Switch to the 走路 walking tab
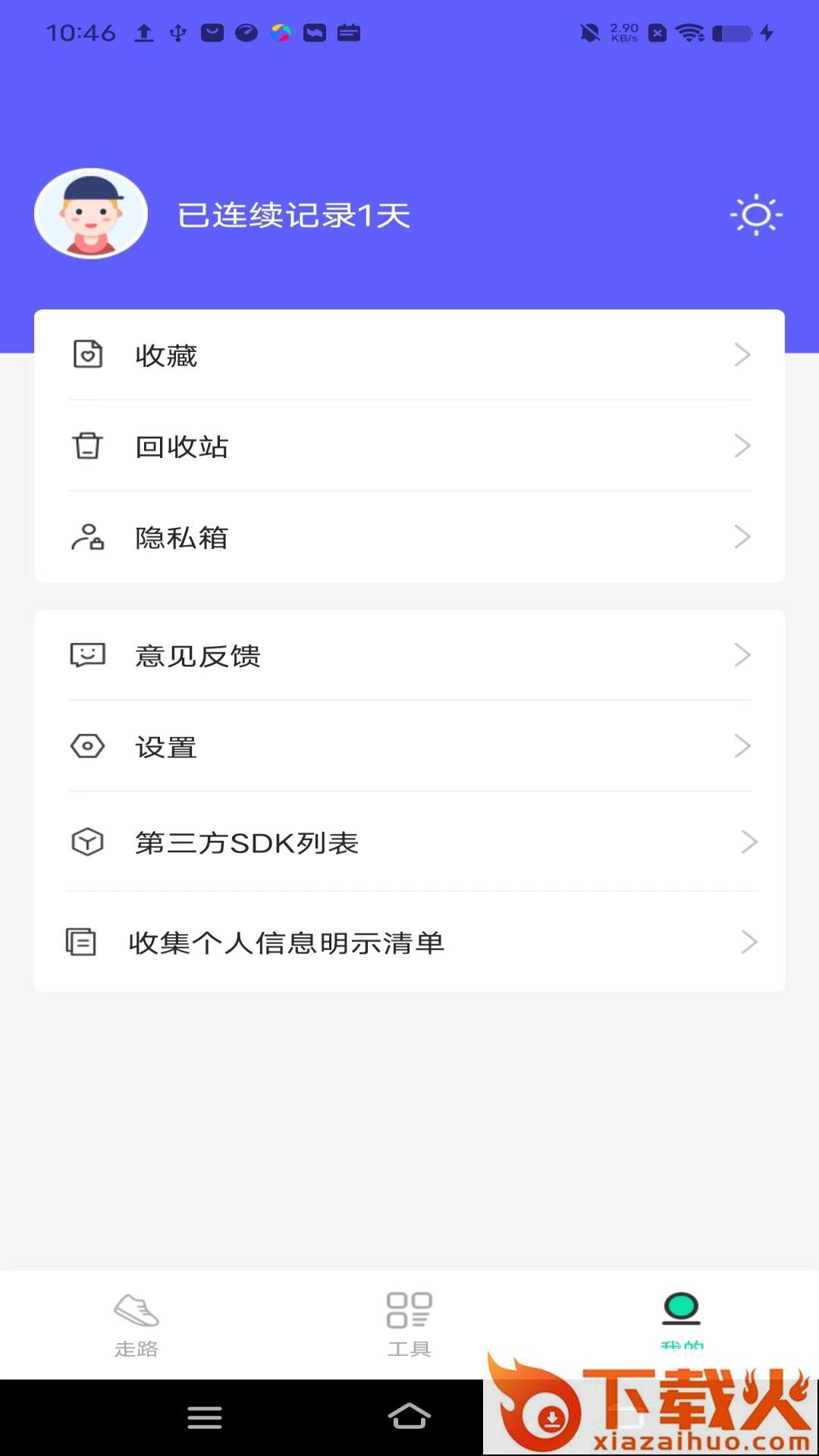The height and width of the screenshot is (1456, 819). pos(136,1324)
